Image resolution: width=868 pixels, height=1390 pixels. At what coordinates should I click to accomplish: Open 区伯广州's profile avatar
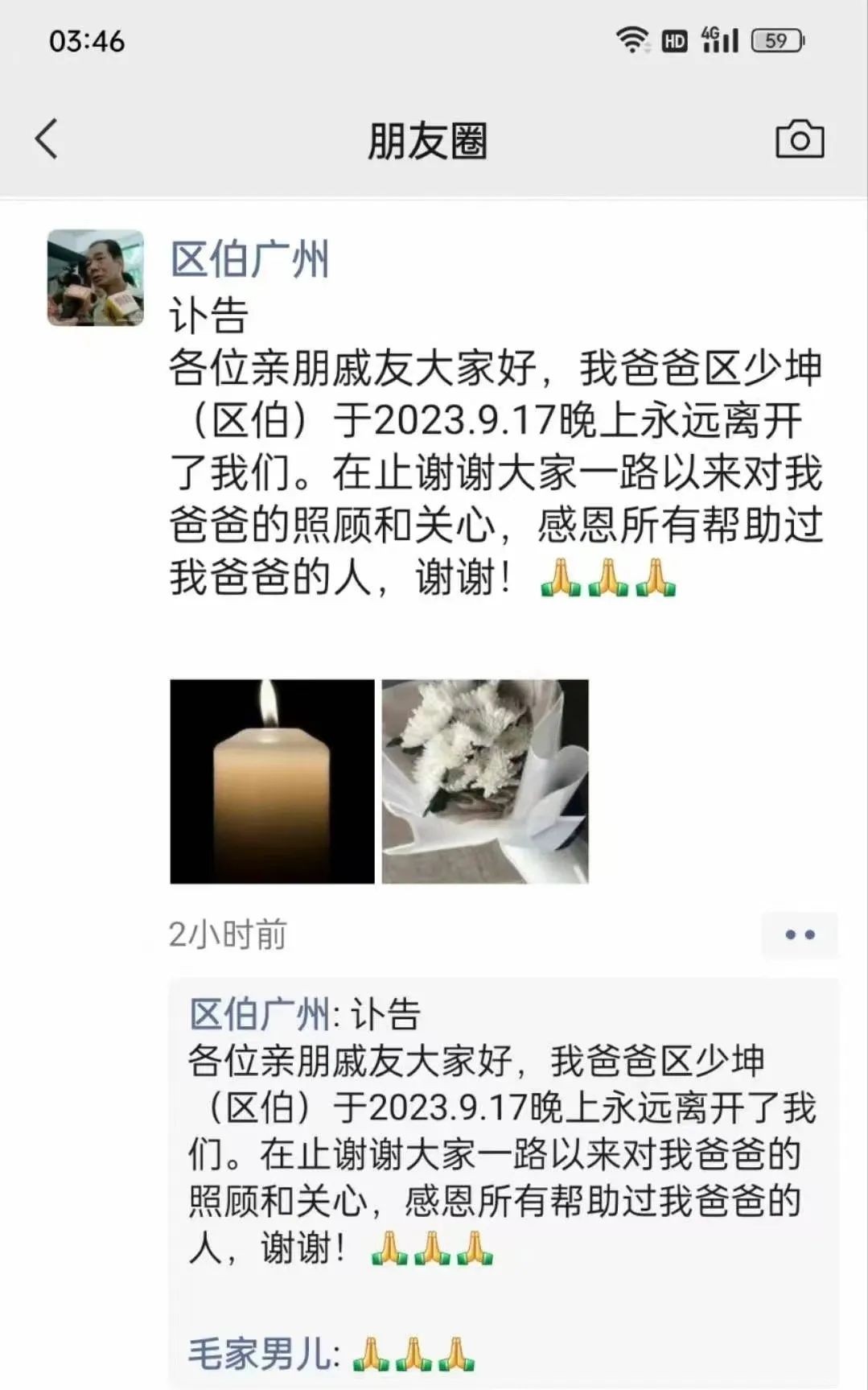click(96, 278)
